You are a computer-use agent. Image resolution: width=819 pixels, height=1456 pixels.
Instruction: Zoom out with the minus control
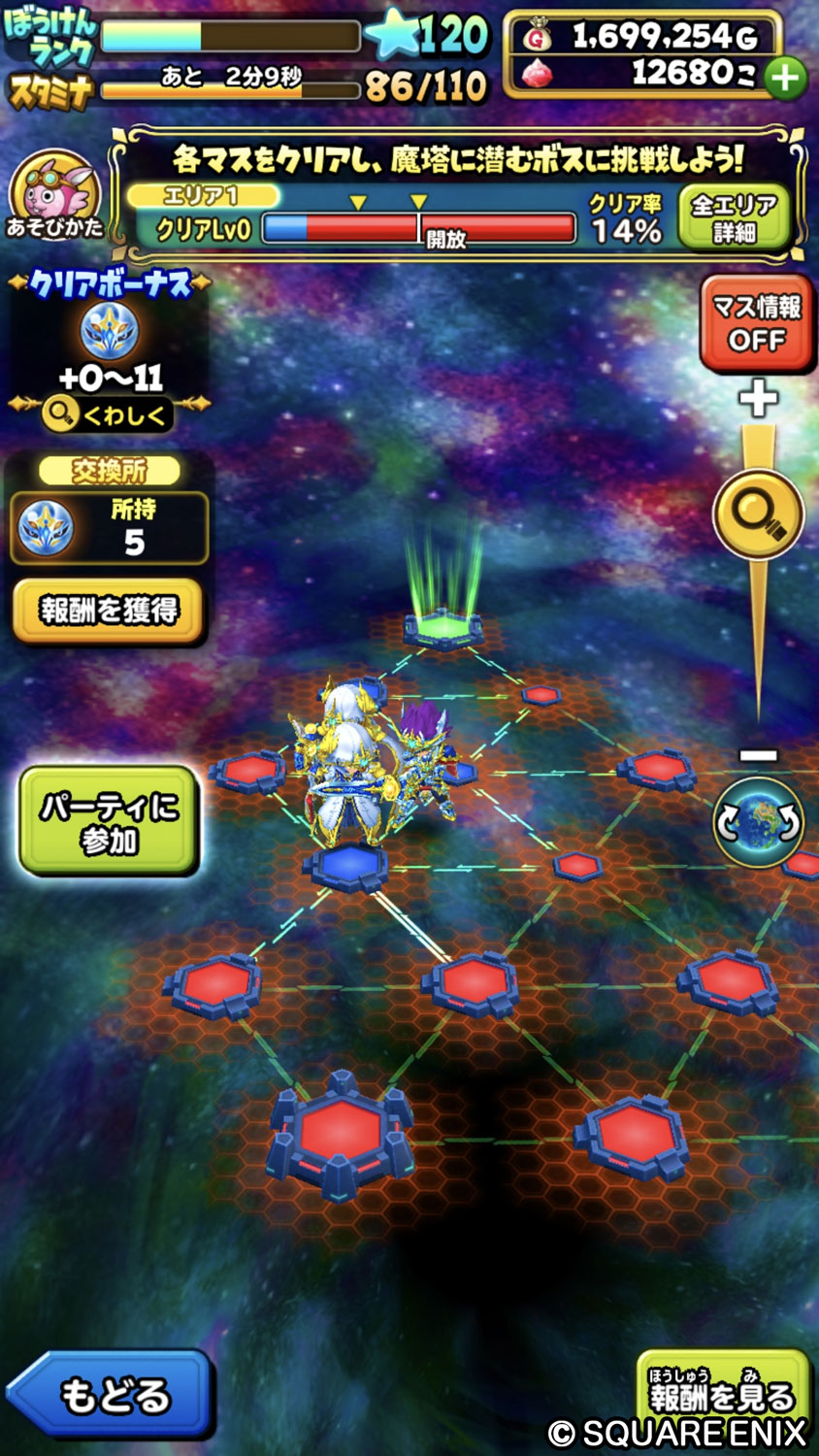point(758,755)
